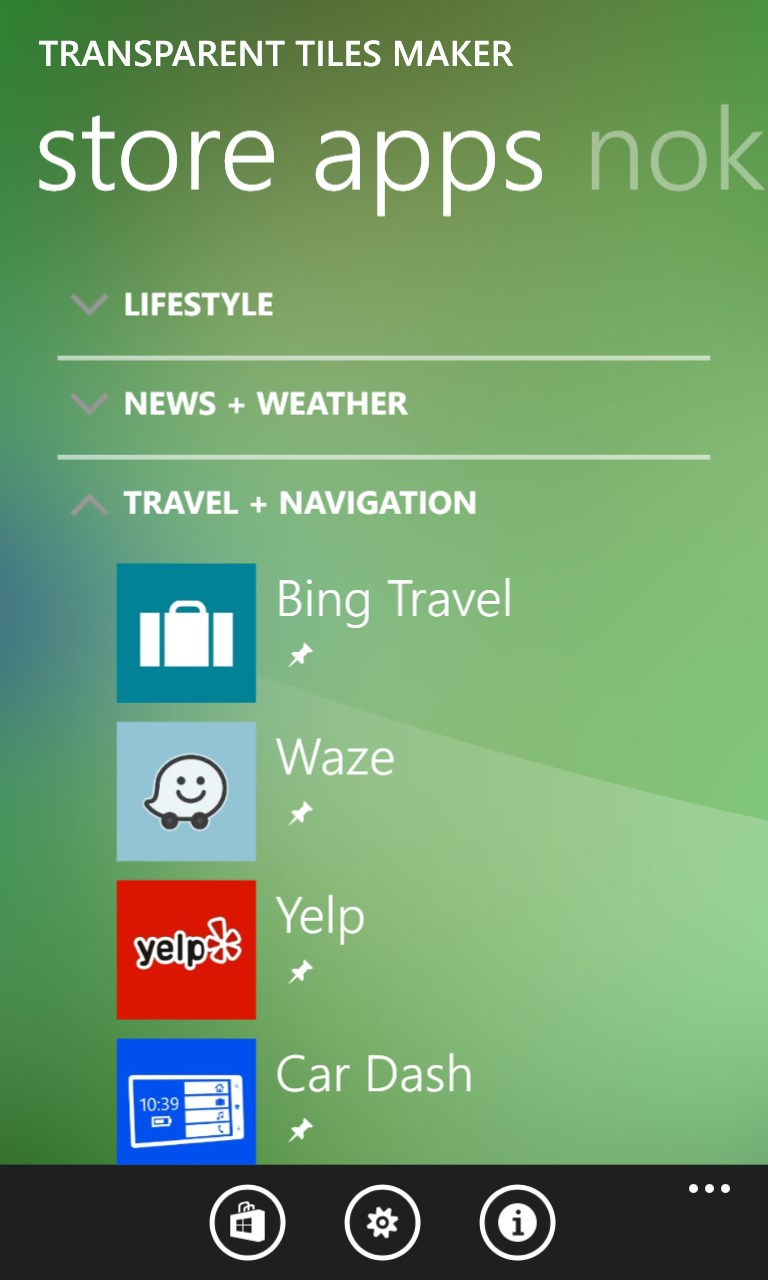Open the Windows Store from the app bar
The height and width of the screenshot is (1280, 768).
(x=248, y=1221)
